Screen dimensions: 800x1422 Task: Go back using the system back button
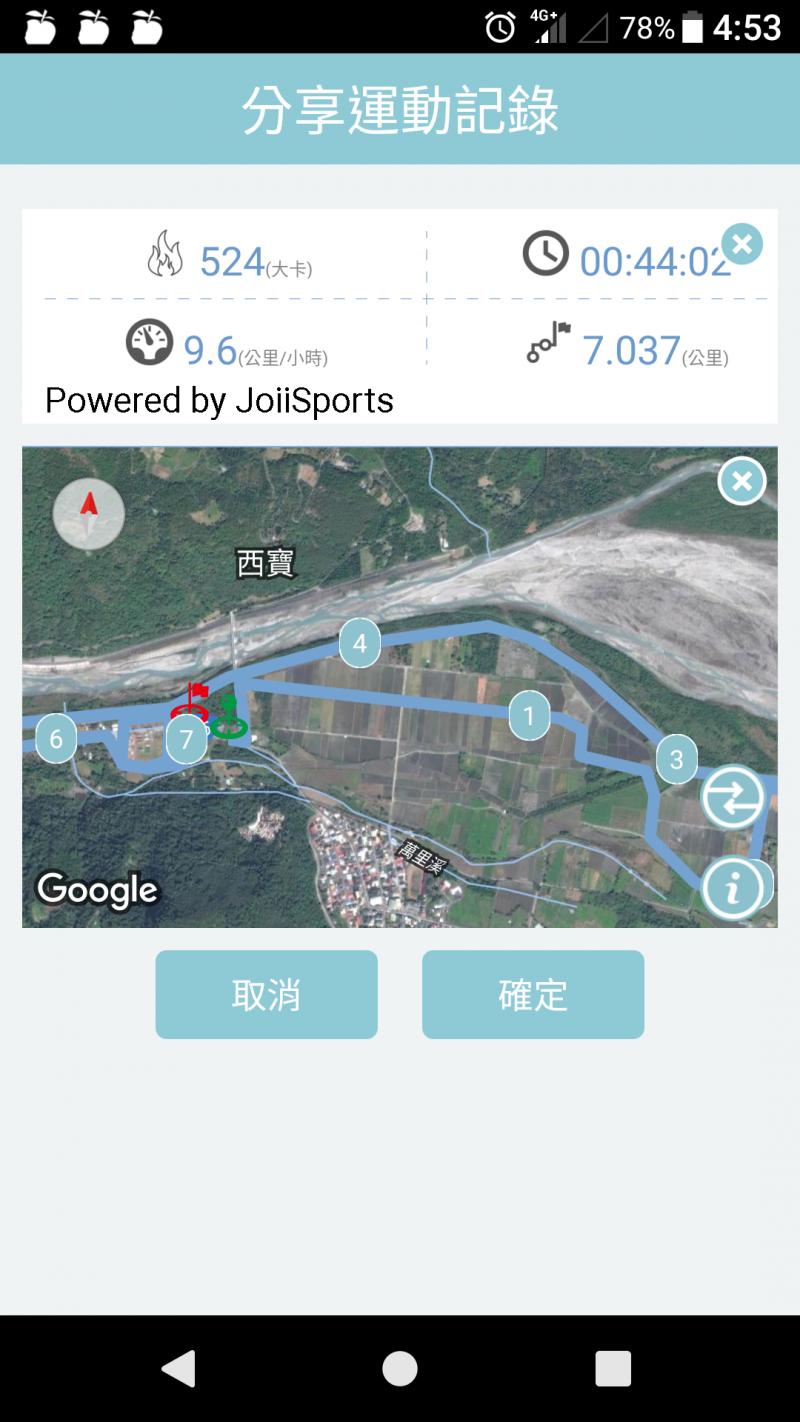pyautogui.click(x=179, y=1368)
